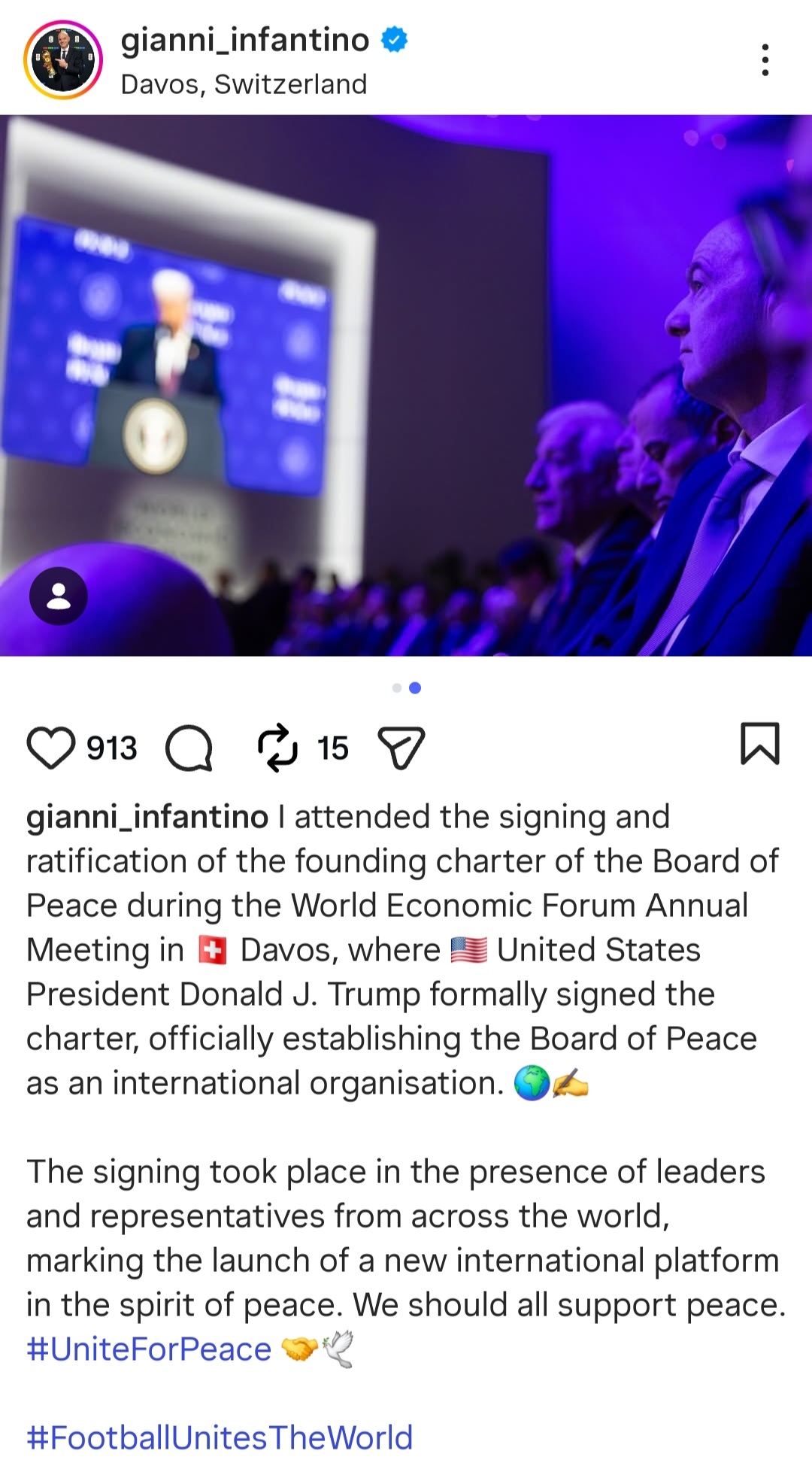Tap gianni_infantino's name in the caption
Image resolution: width=812 pixels, height=1472 pixels.
[x=147, y=817]
